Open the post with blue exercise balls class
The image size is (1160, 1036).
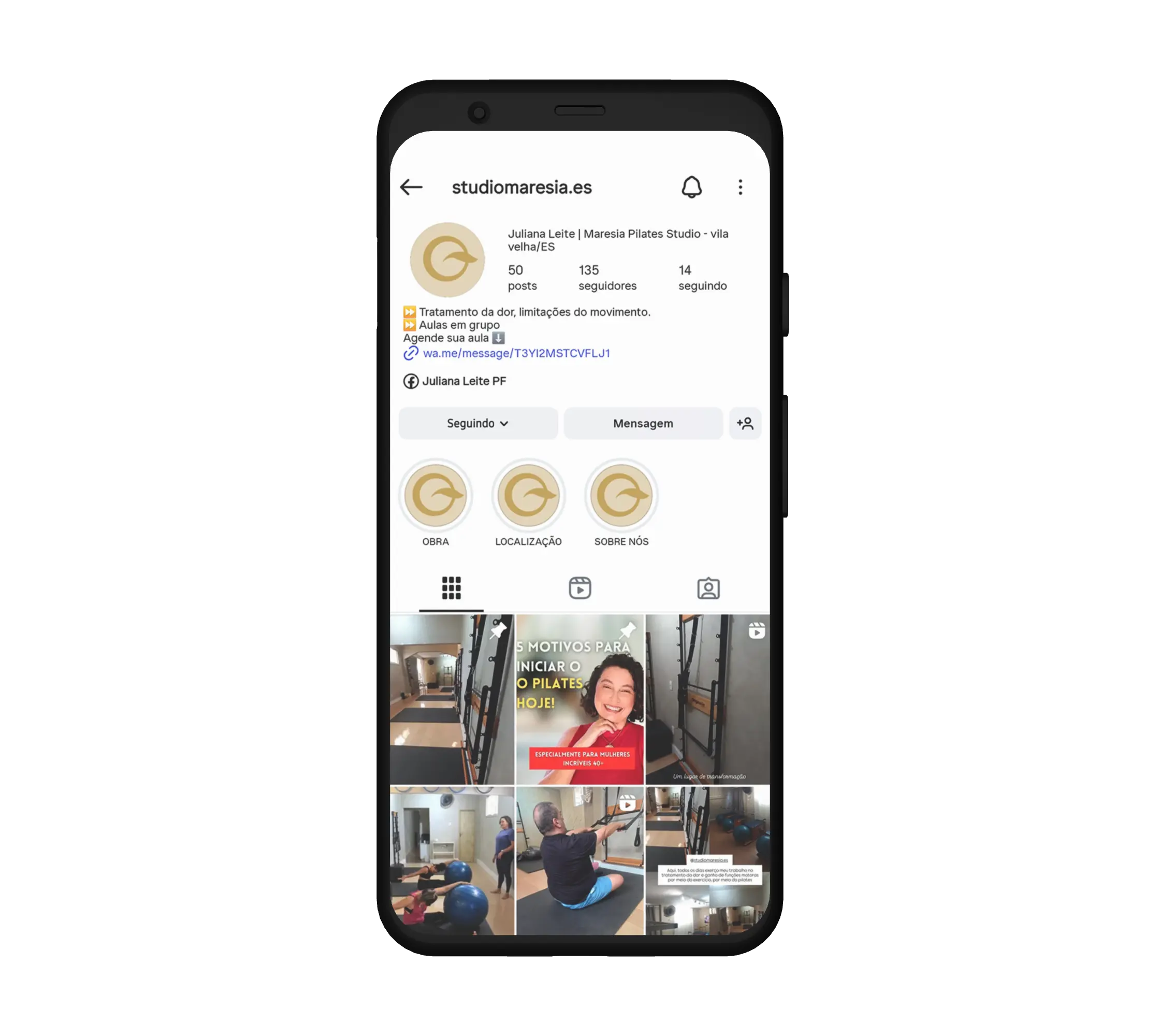tap(452, 859)
